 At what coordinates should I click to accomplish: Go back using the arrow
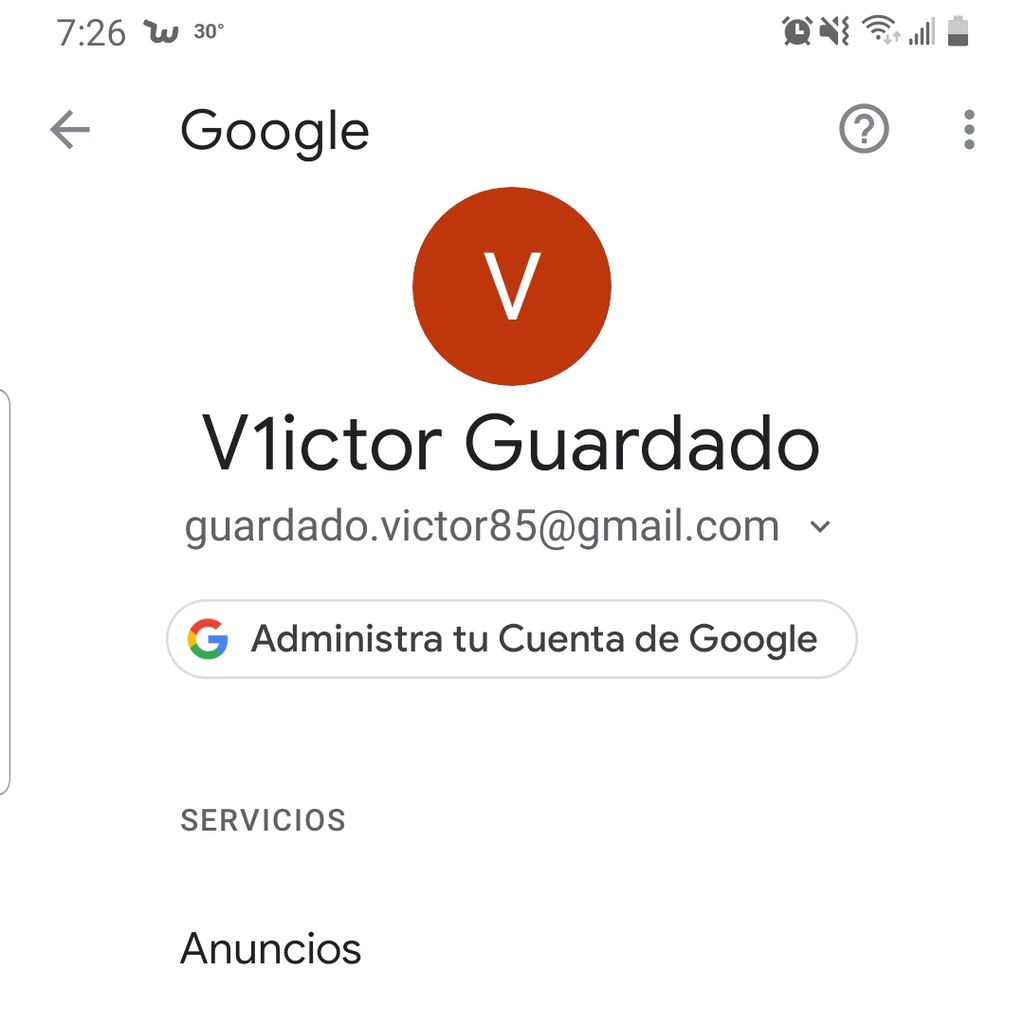coord(70,130)
